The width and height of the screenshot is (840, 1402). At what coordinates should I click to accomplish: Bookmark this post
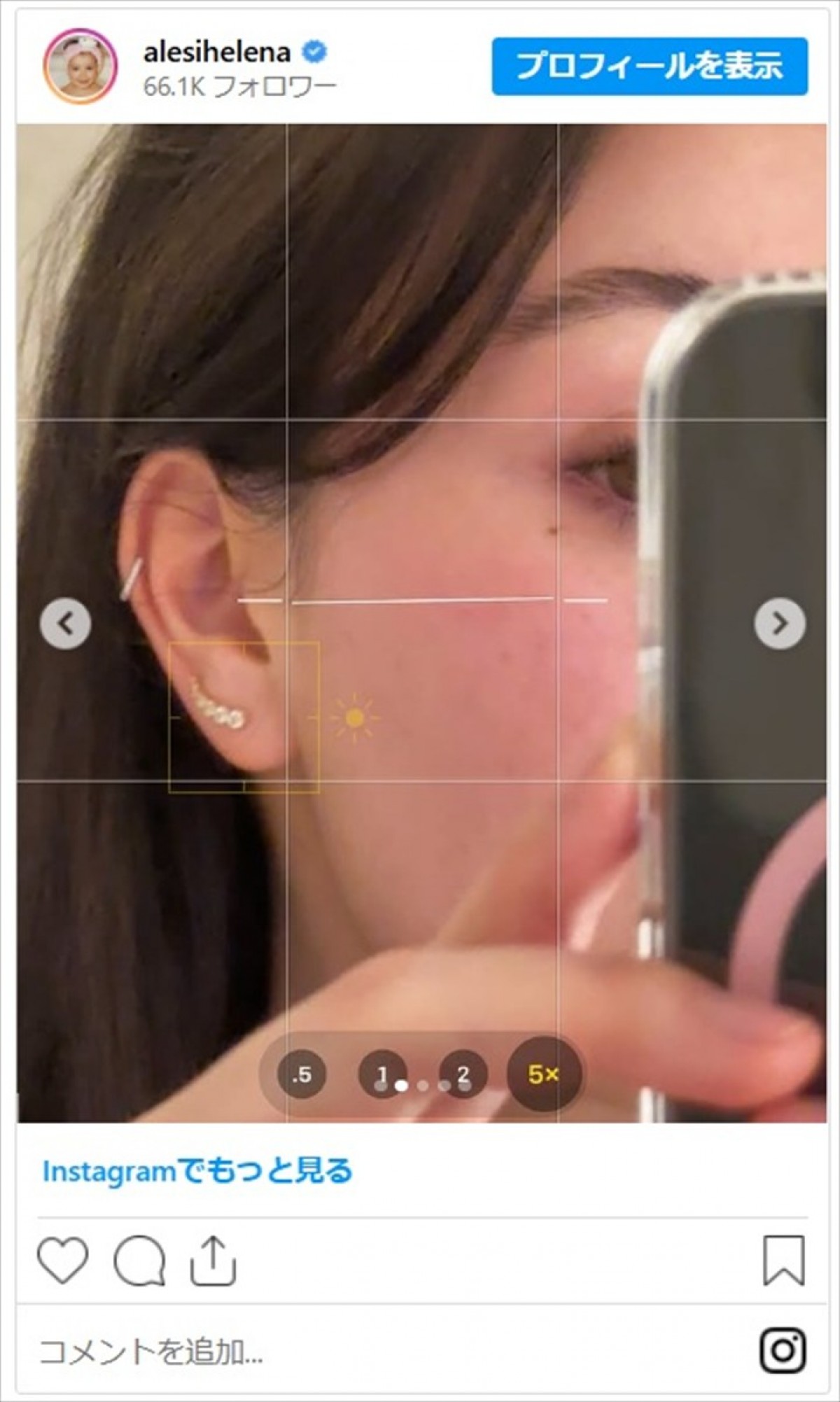coord(783,1261)
